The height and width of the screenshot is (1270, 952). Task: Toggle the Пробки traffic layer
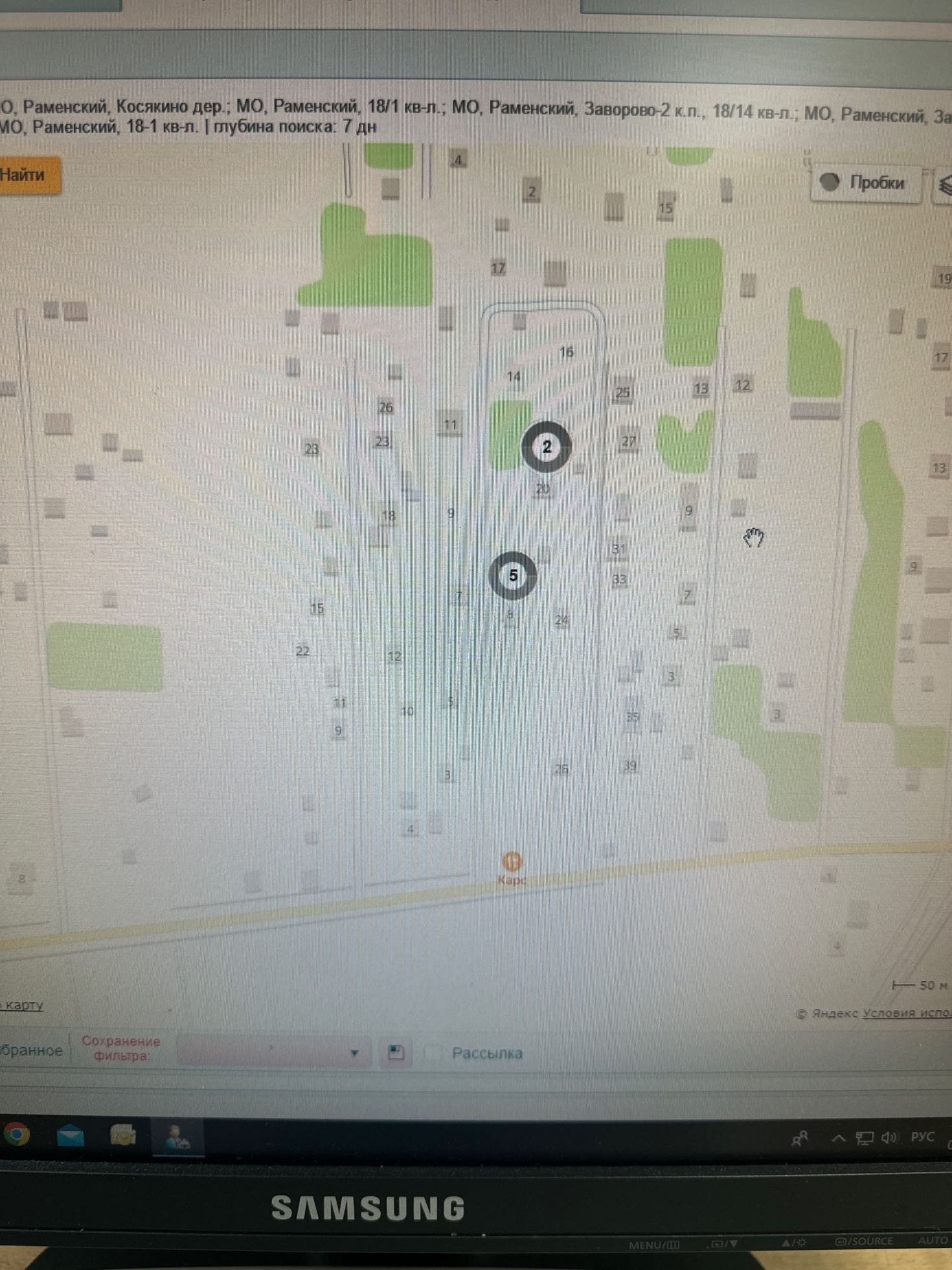866,183
